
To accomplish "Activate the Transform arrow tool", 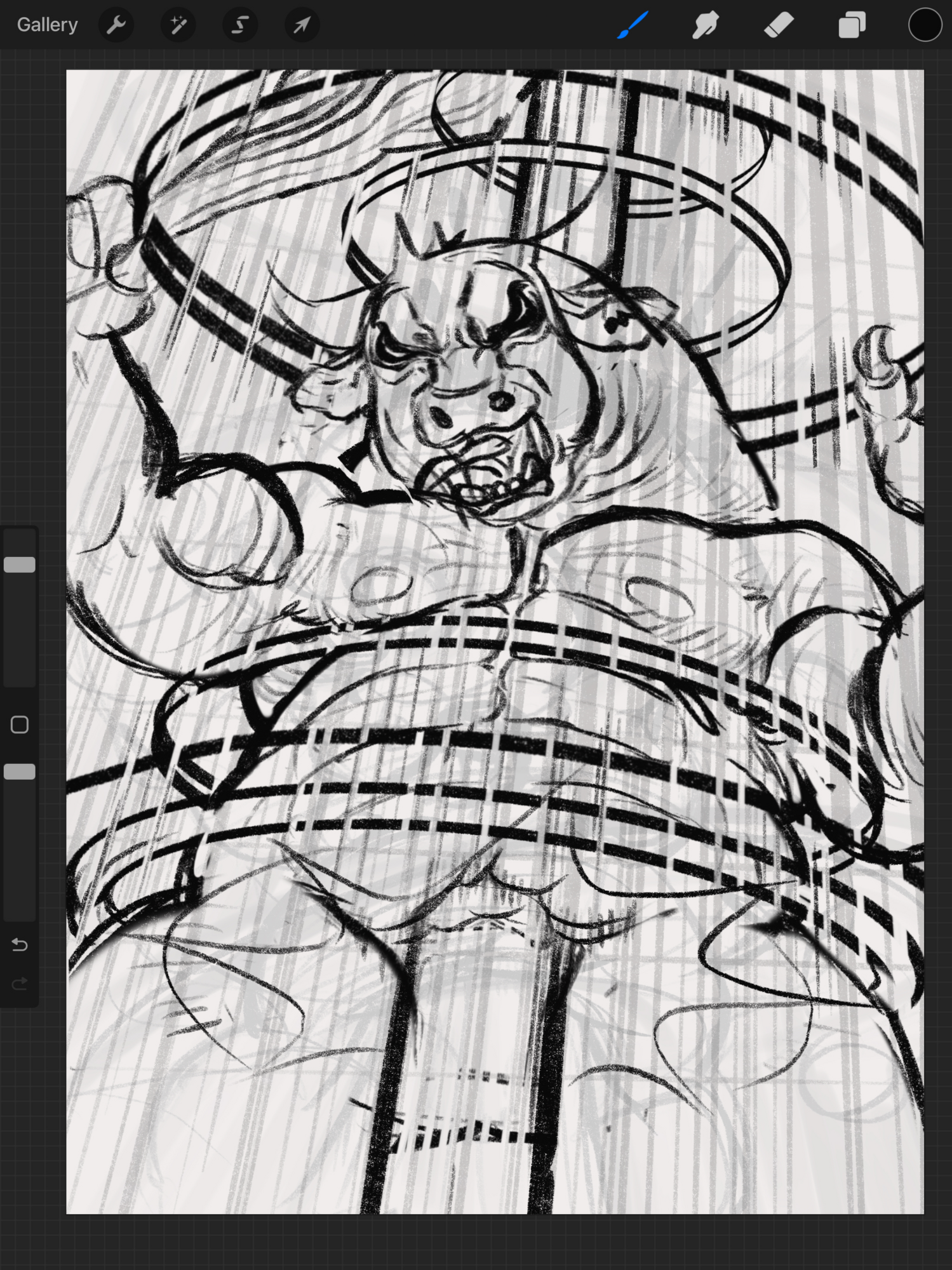I will pos(302,25).
